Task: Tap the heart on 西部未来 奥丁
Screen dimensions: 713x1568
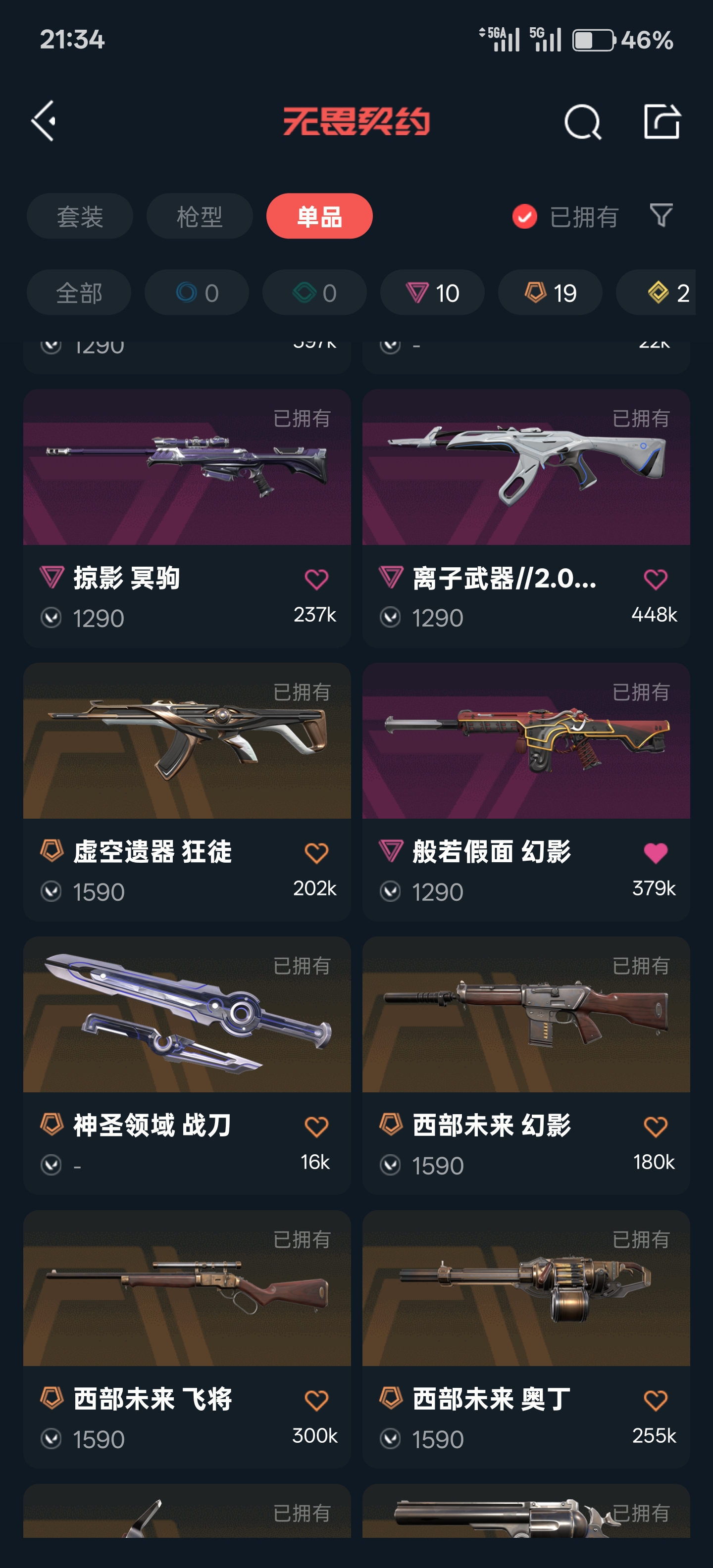Action: coord(655,1400)
